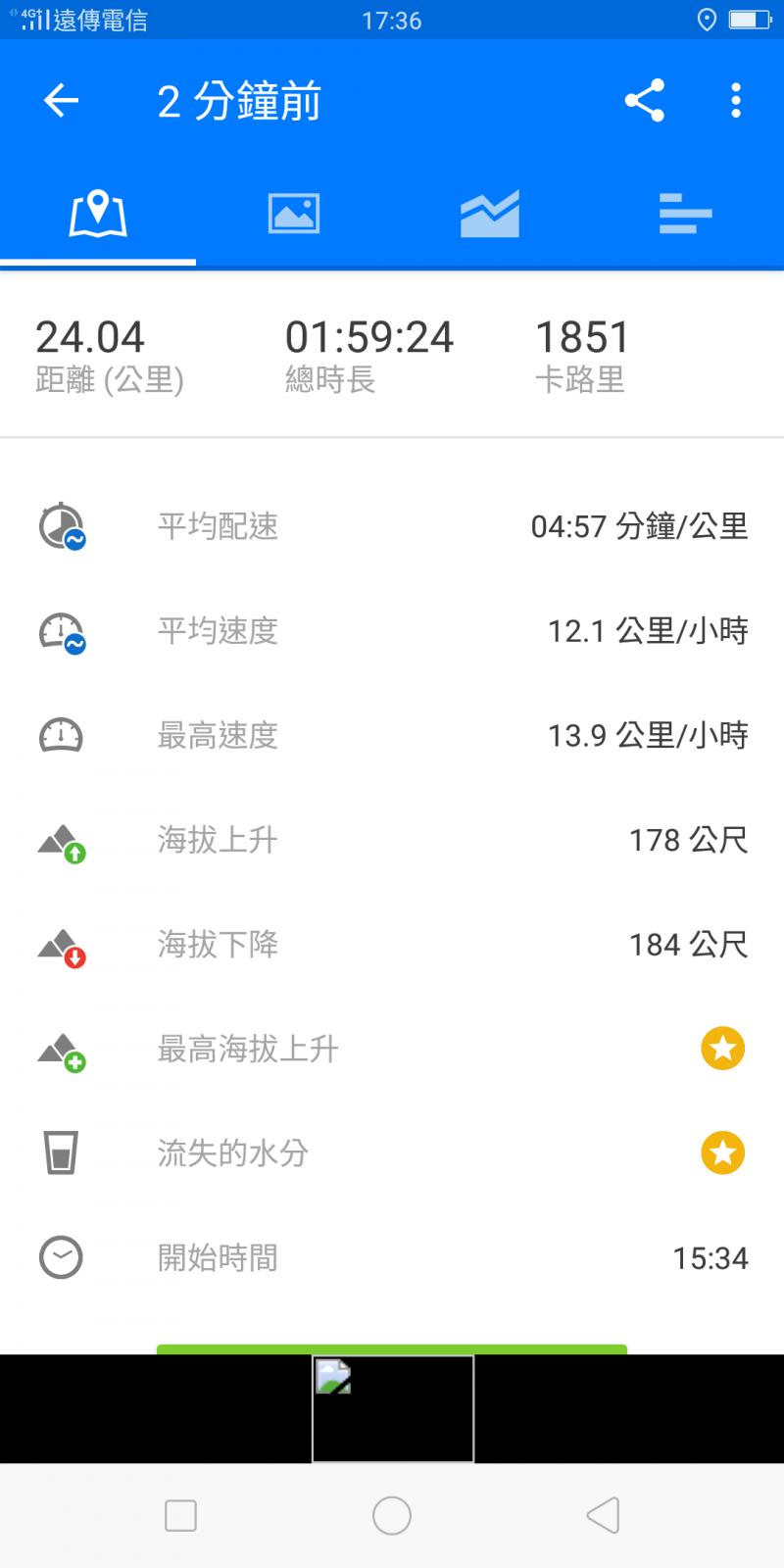784x1568 pixels.
Task: Go to the home screen
Action: 392,1515
